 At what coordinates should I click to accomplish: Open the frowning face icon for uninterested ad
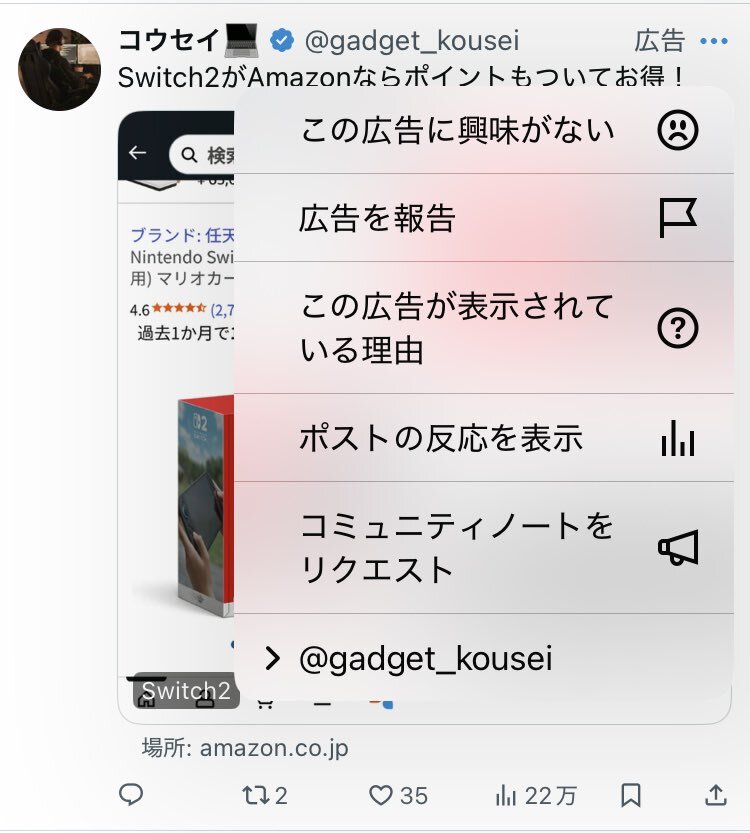pyautogui.click(x=676, y=131)
